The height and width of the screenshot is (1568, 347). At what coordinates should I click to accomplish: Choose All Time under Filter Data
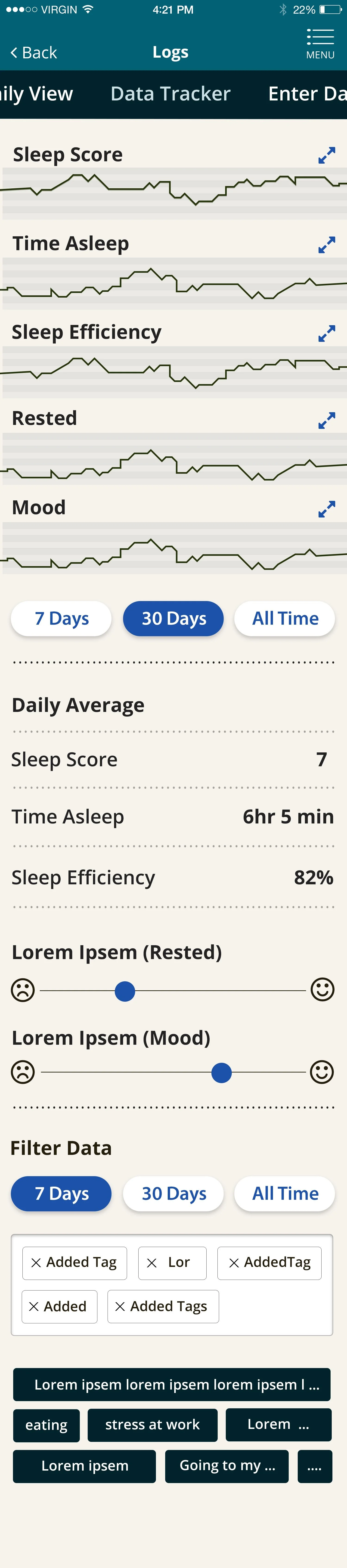point(285,1194)
